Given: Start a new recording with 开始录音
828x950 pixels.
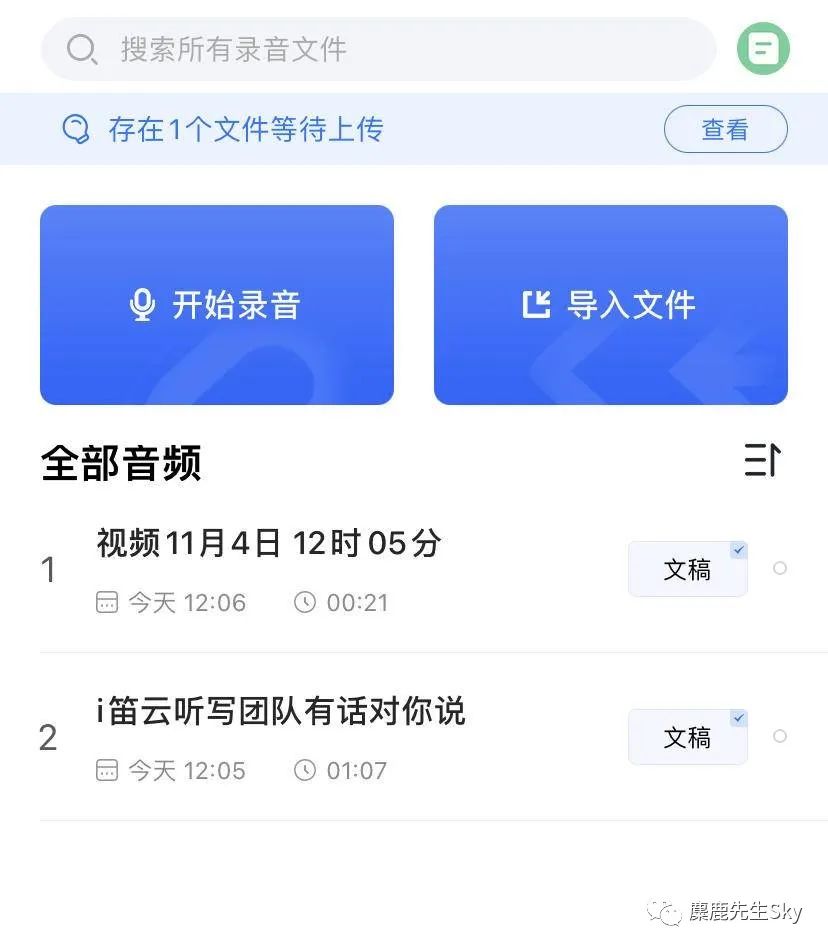Looking at the screenshot, I should click(217, 305).
